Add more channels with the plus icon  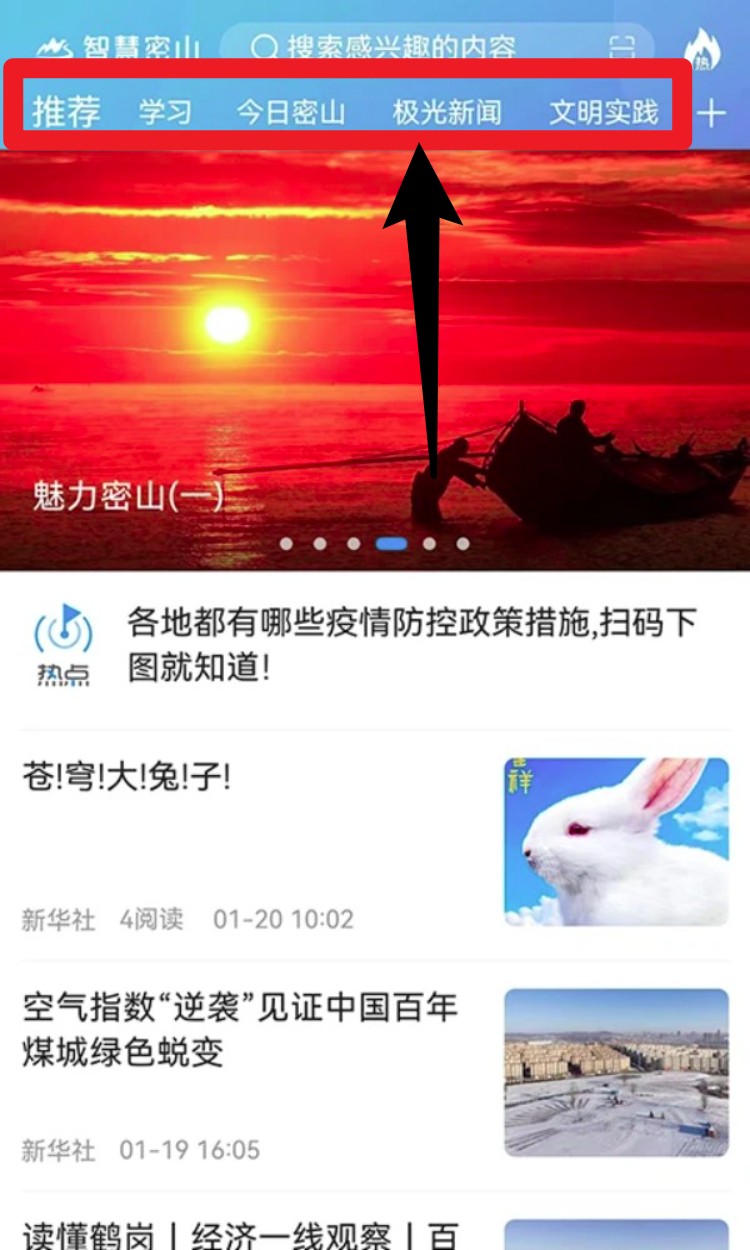pos(711,113)
